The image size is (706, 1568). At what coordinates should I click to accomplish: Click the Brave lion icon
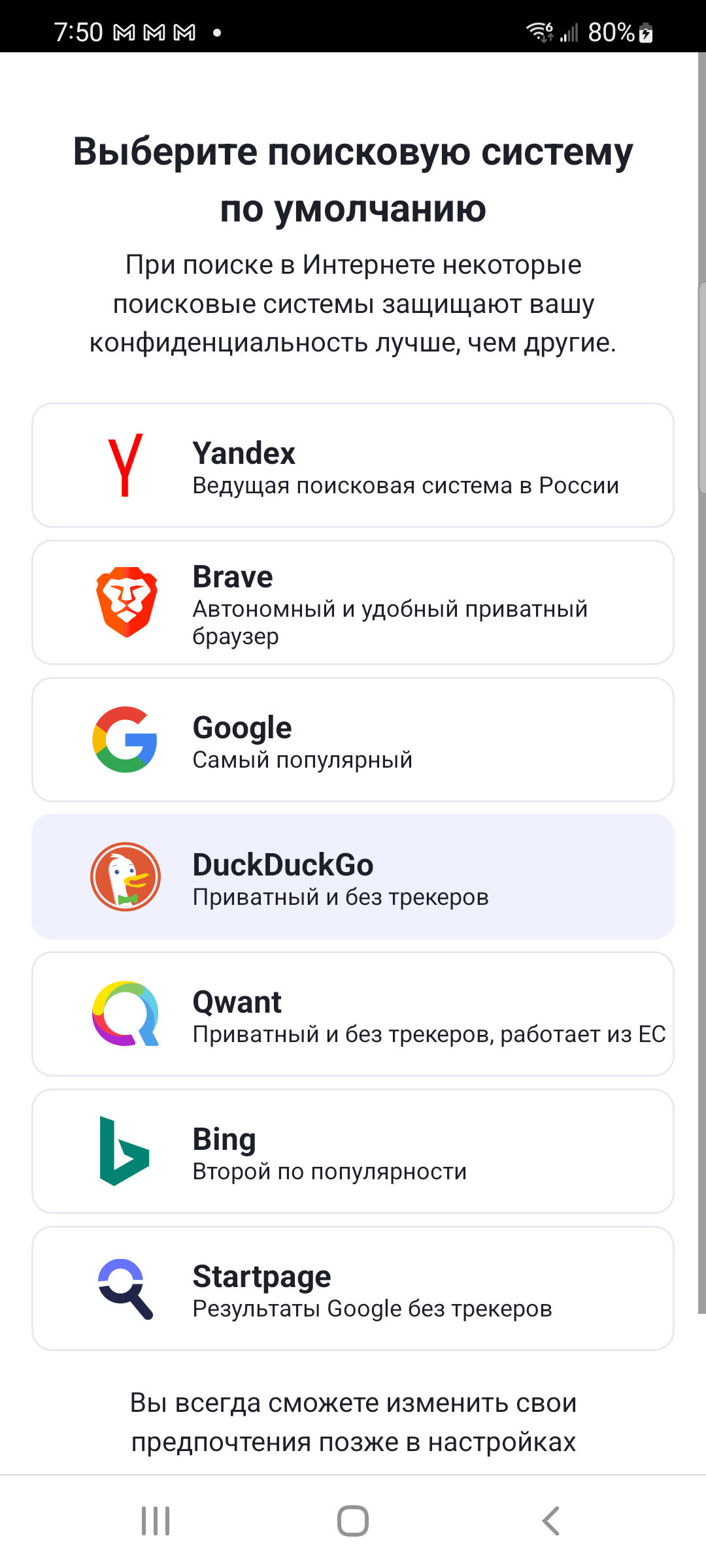pos(127,601)
